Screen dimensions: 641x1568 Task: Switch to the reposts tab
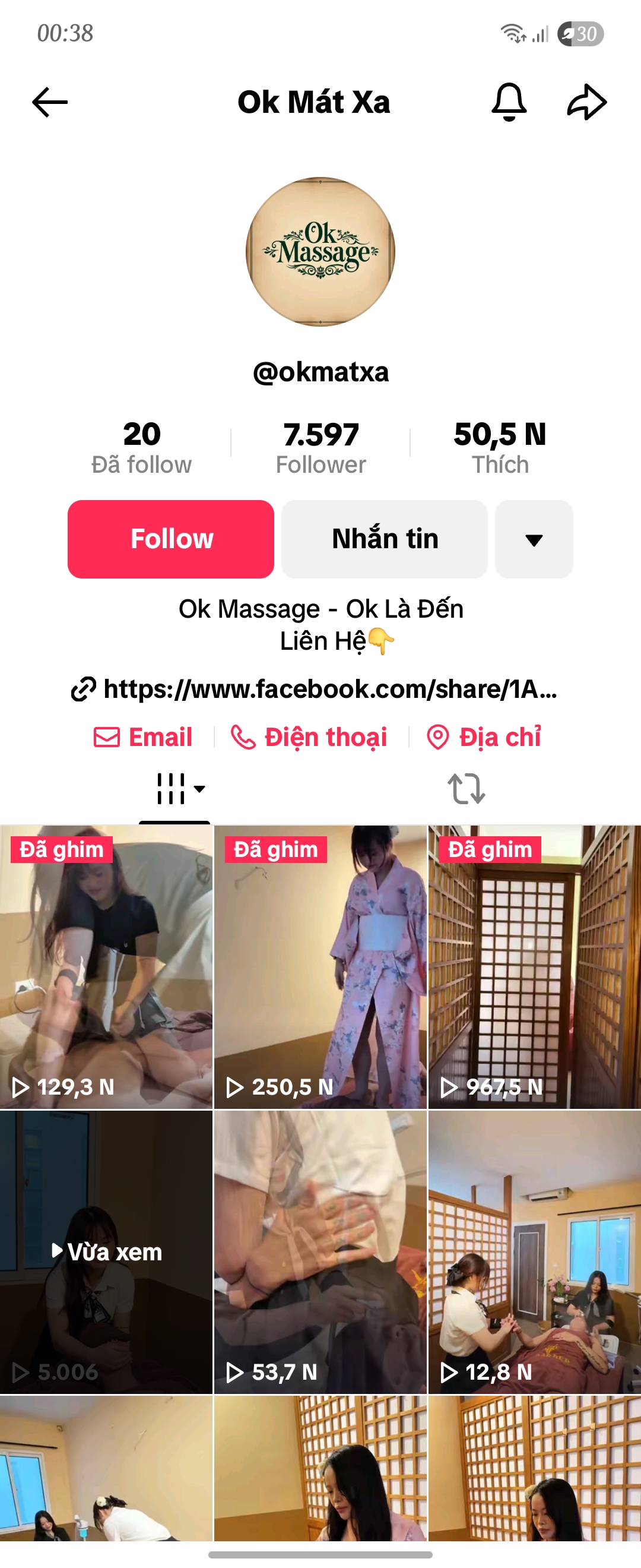[466, 789]
